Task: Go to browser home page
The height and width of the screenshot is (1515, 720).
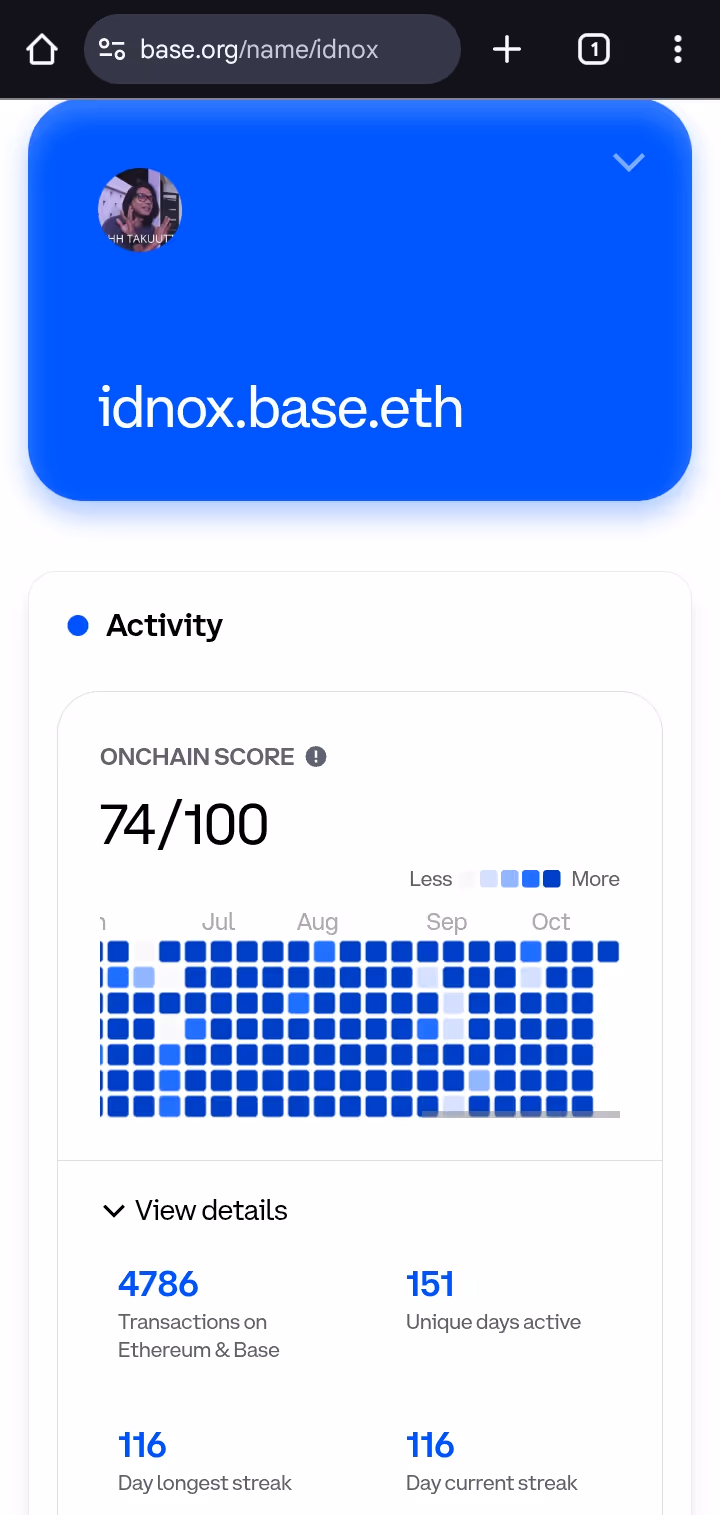Action: point(42,49)
